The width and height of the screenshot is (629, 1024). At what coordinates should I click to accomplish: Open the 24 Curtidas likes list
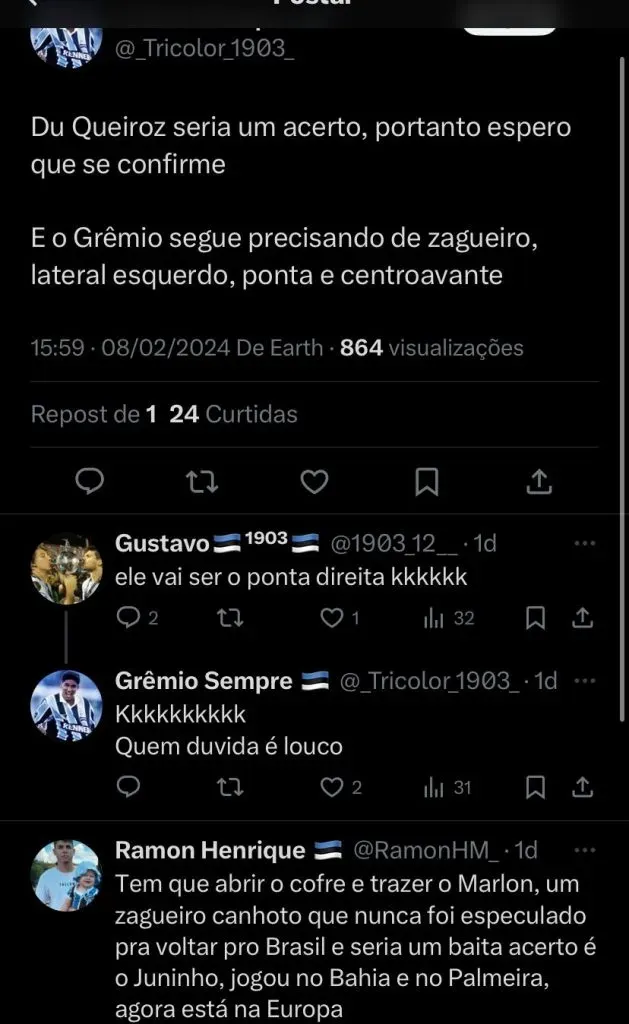click(x=234, y=413)
